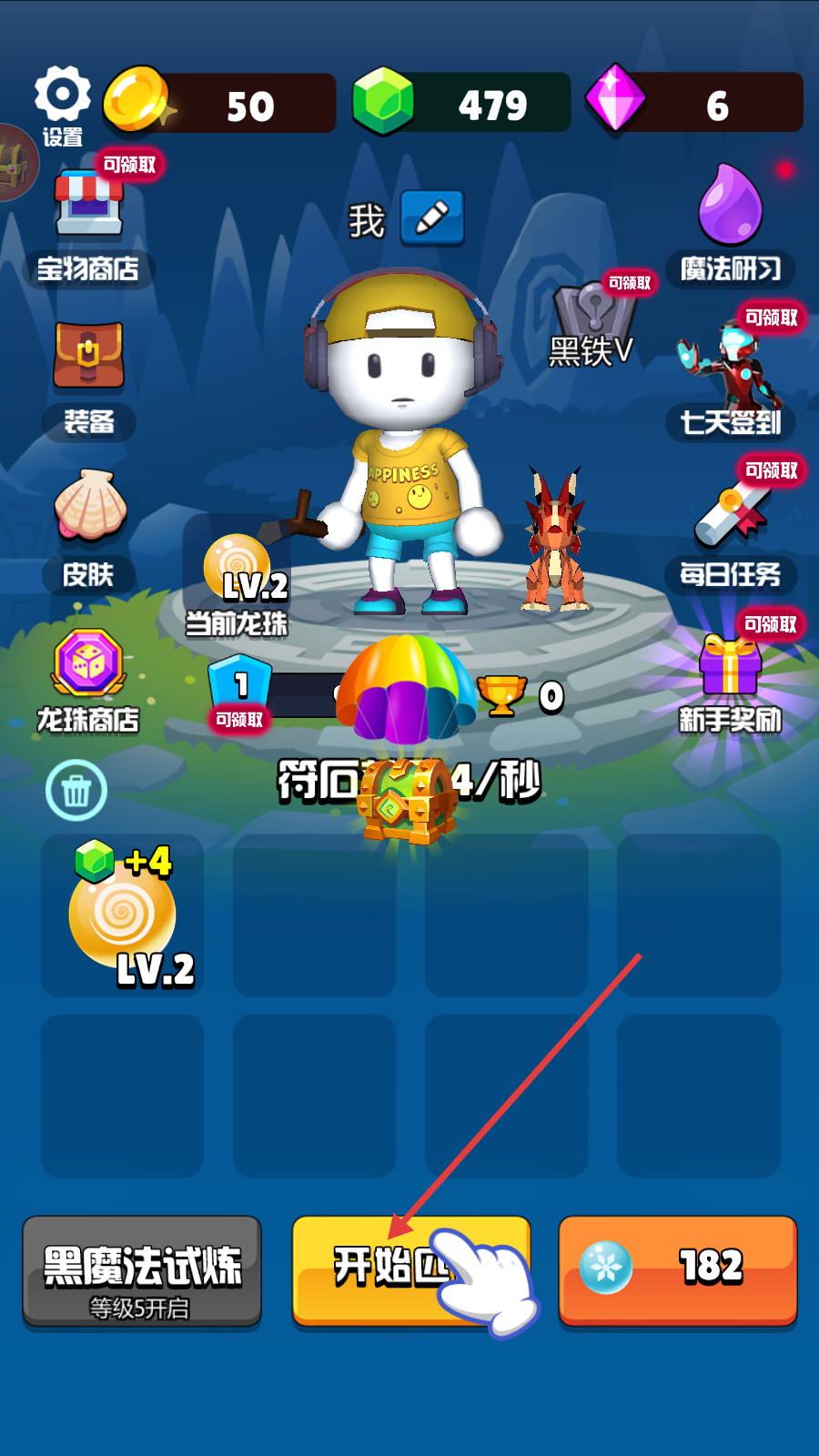Tap the orange button showing 182
This screenshot has height=1456, width=819.
tap(677, 1269)
